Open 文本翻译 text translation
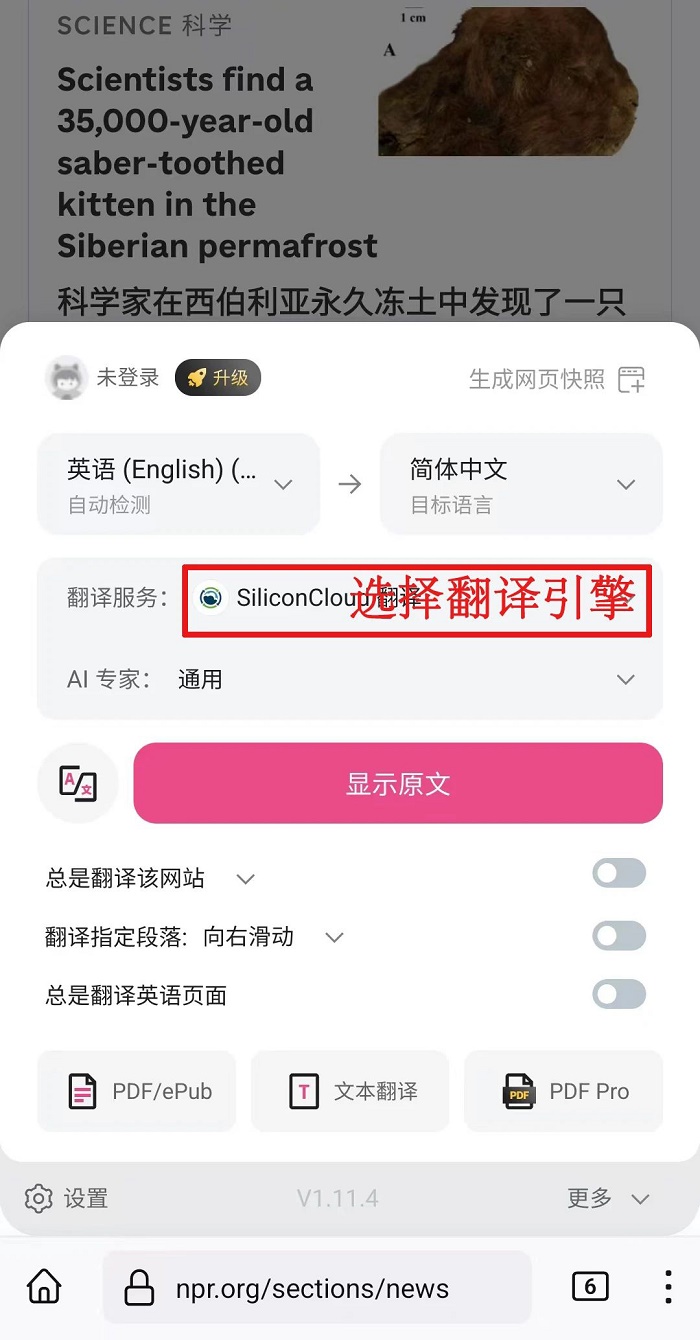The width and height of the screenshot is (700, 1340). [x=350, y=1091]
